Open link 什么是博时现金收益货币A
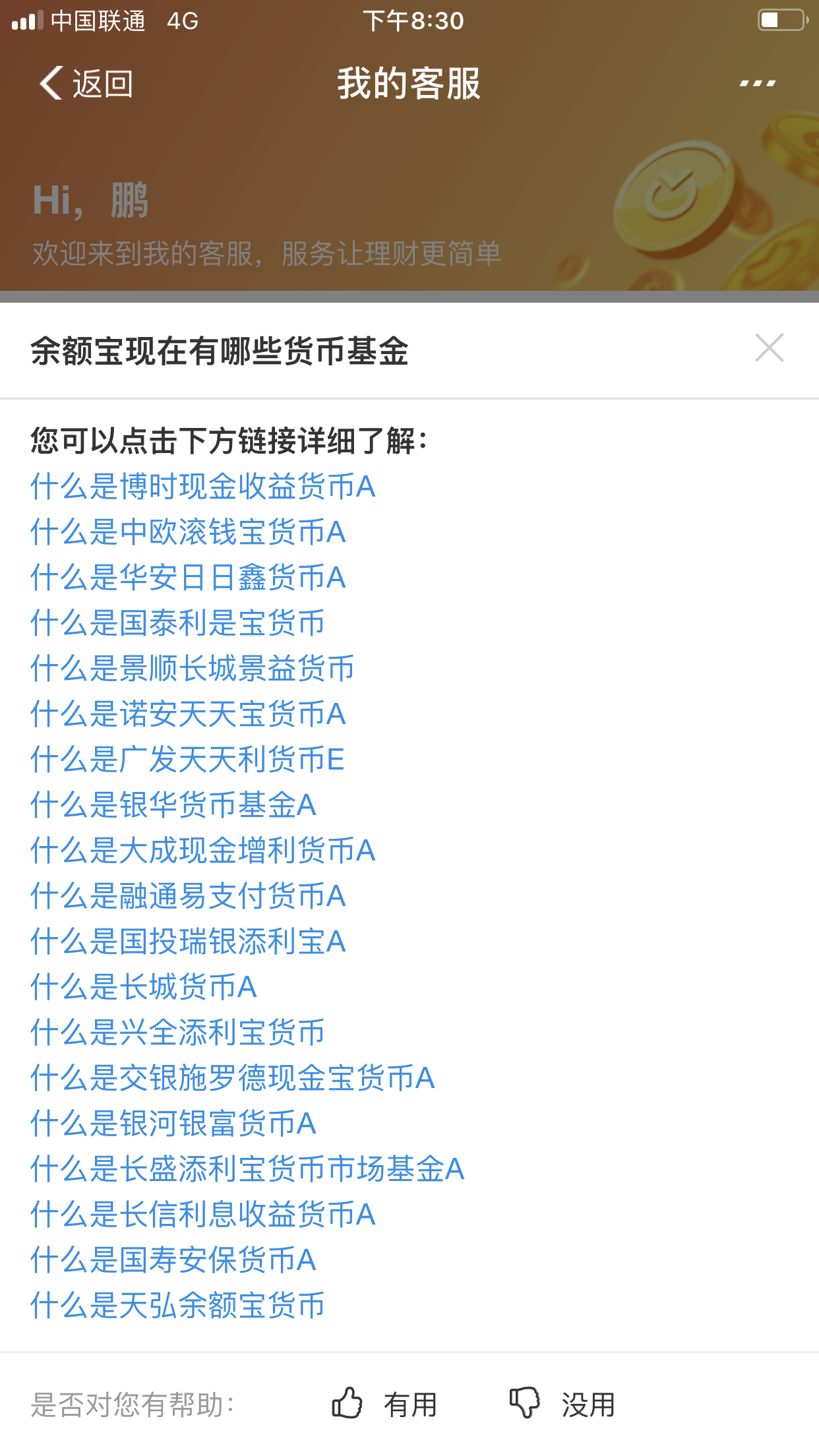 click(203, 487)
